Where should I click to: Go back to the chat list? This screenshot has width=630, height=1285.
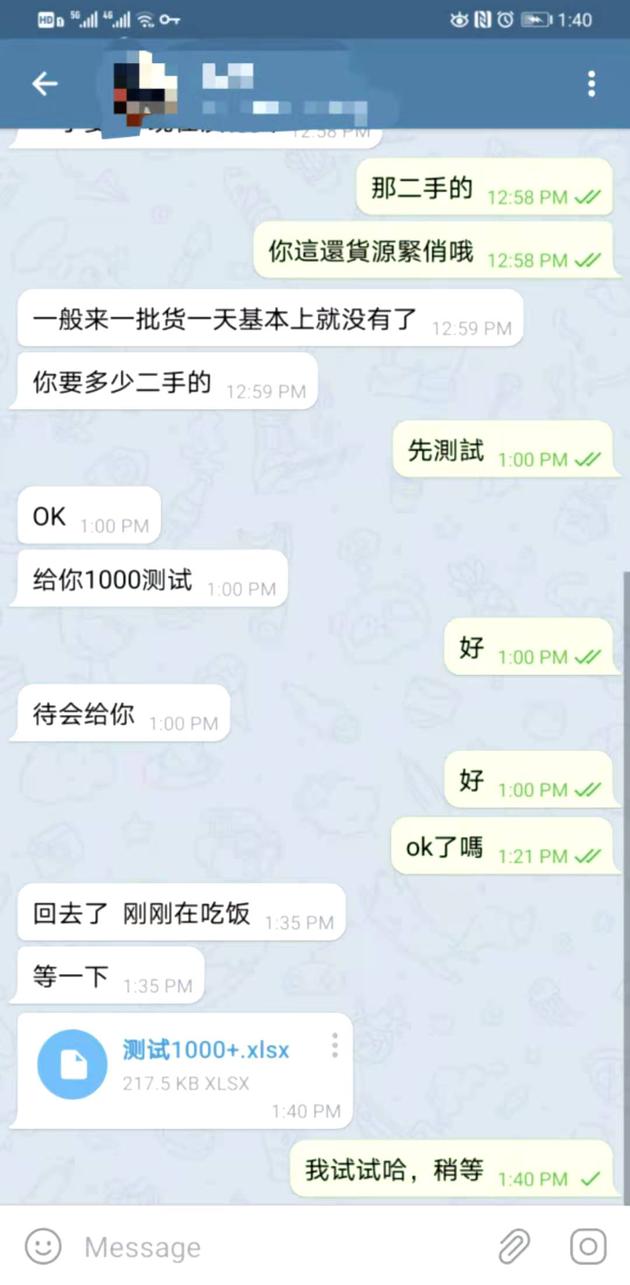click(45, 84)
